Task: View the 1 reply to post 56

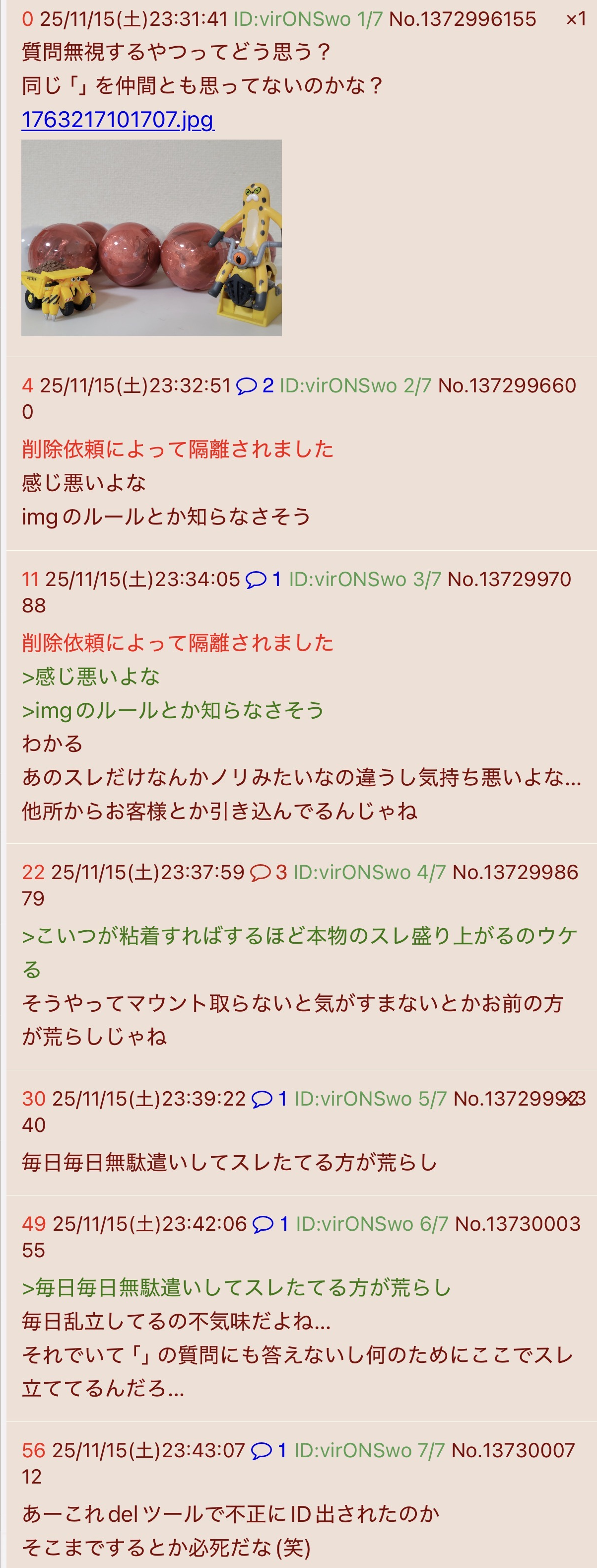Action: point(268,1450)
